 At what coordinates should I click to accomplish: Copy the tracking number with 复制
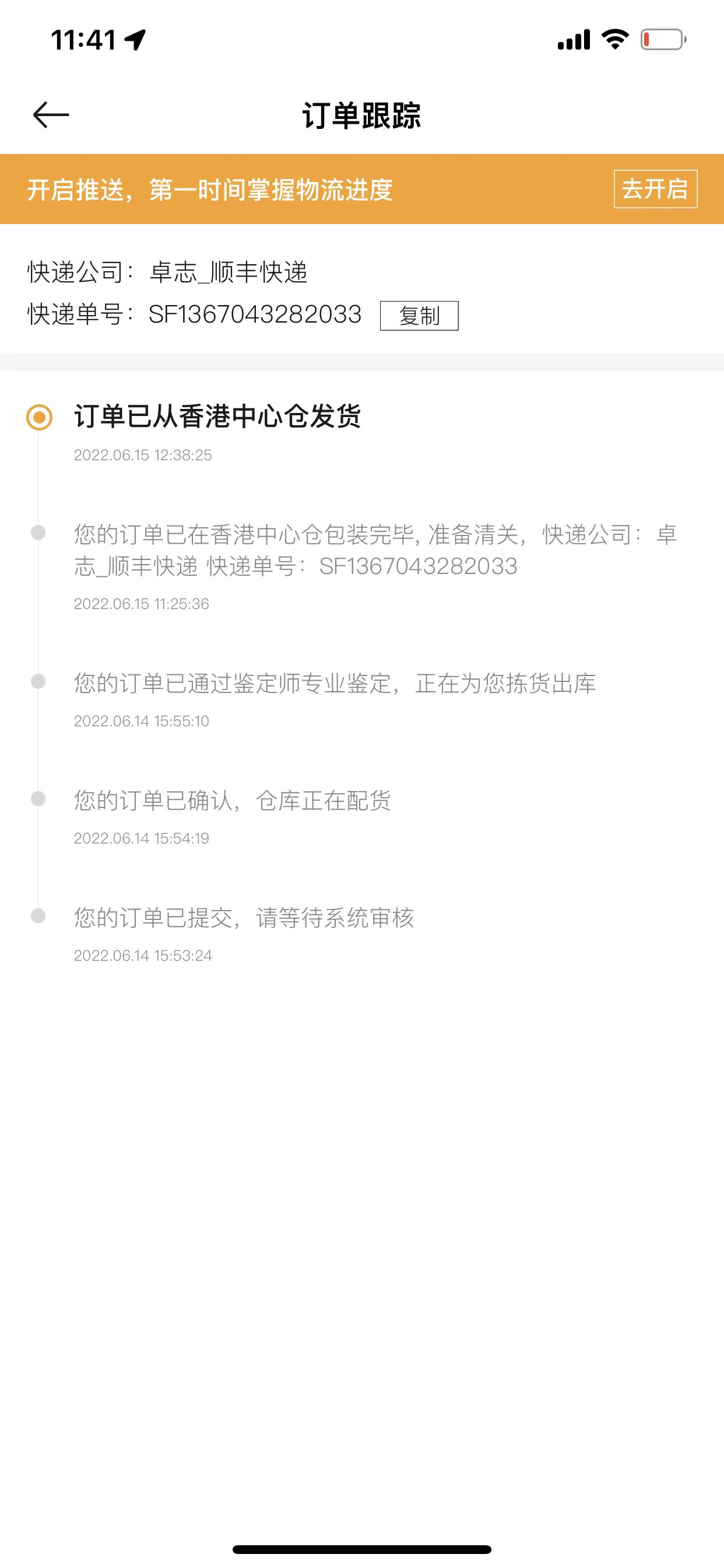pyautogui.click(x=419, y=316)
